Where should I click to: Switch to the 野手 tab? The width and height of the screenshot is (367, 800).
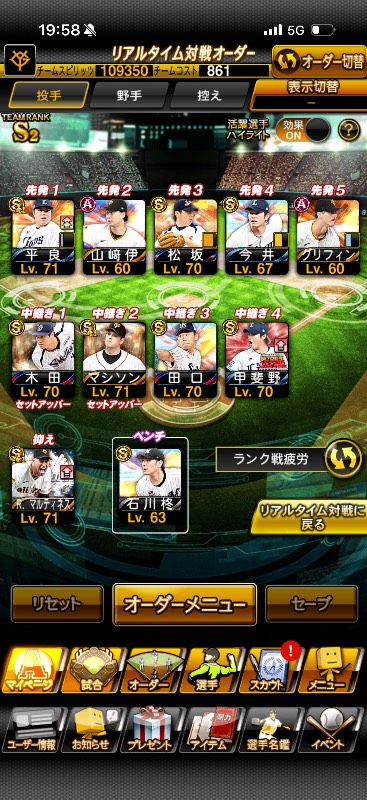(x=129, y=95)
